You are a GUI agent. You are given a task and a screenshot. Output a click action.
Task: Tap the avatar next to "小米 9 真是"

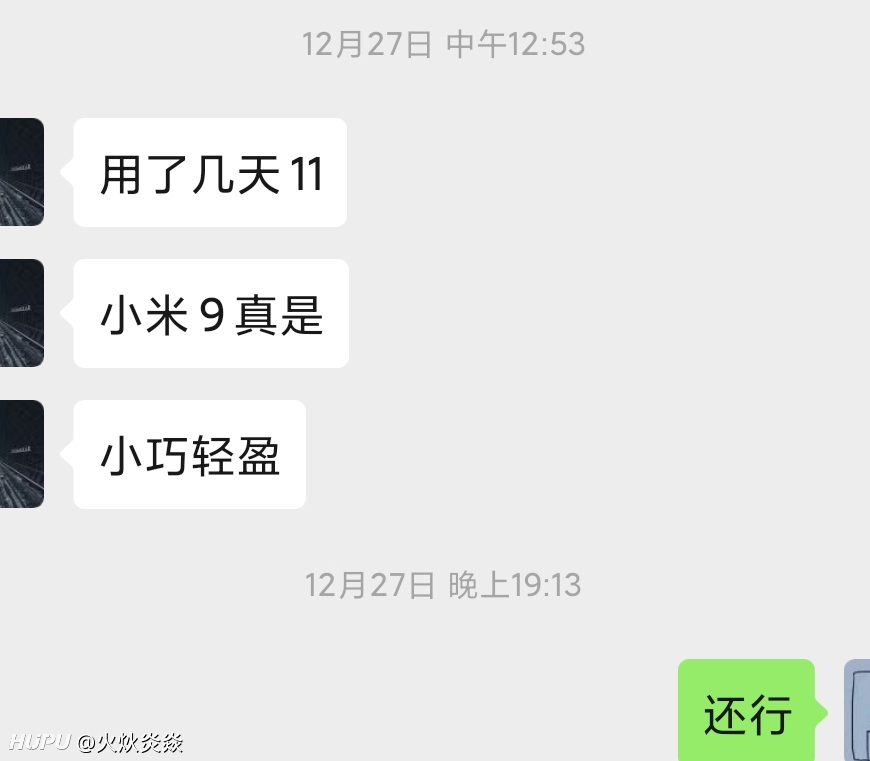(x=21, y=313)
